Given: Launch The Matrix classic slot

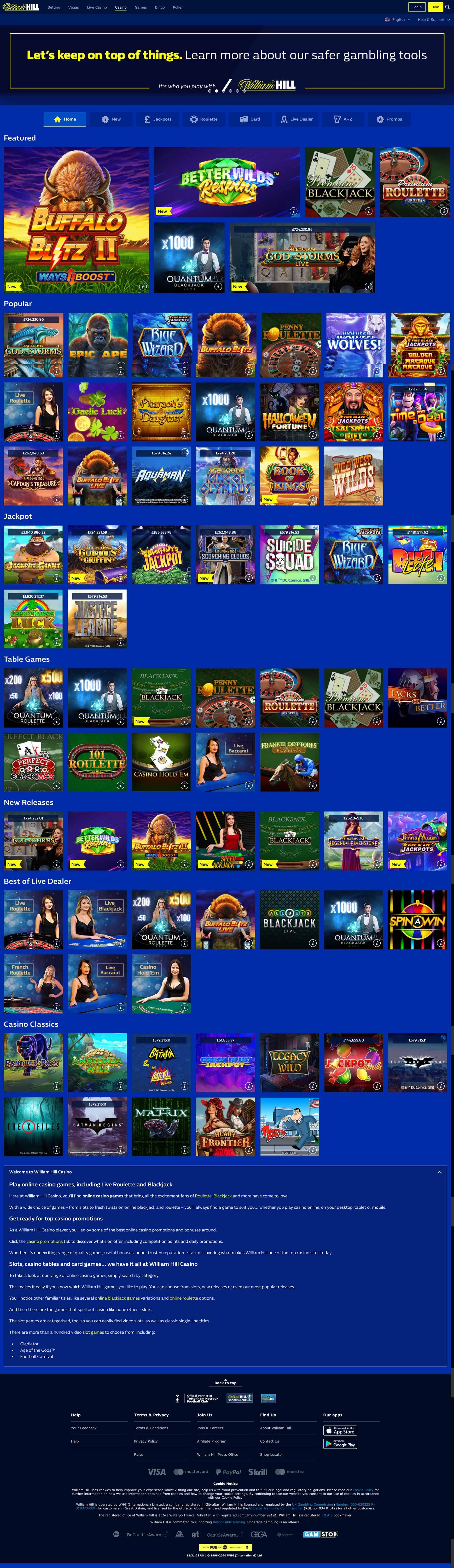Looking at the screenshot, I should (x=161, y=1127).
